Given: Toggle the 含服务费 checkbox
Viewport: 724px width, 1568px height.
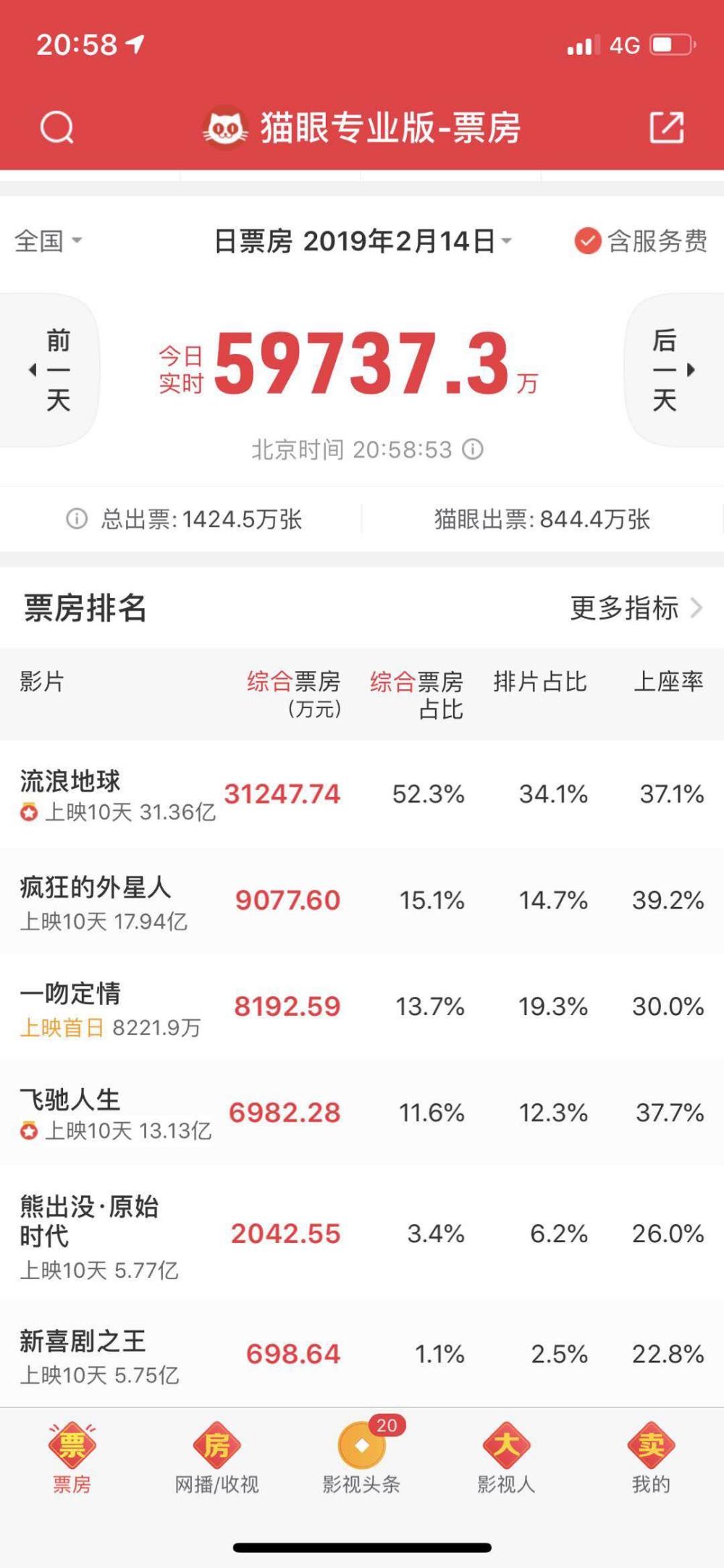Looking at the screenshot, I should [x=587, y=241].
